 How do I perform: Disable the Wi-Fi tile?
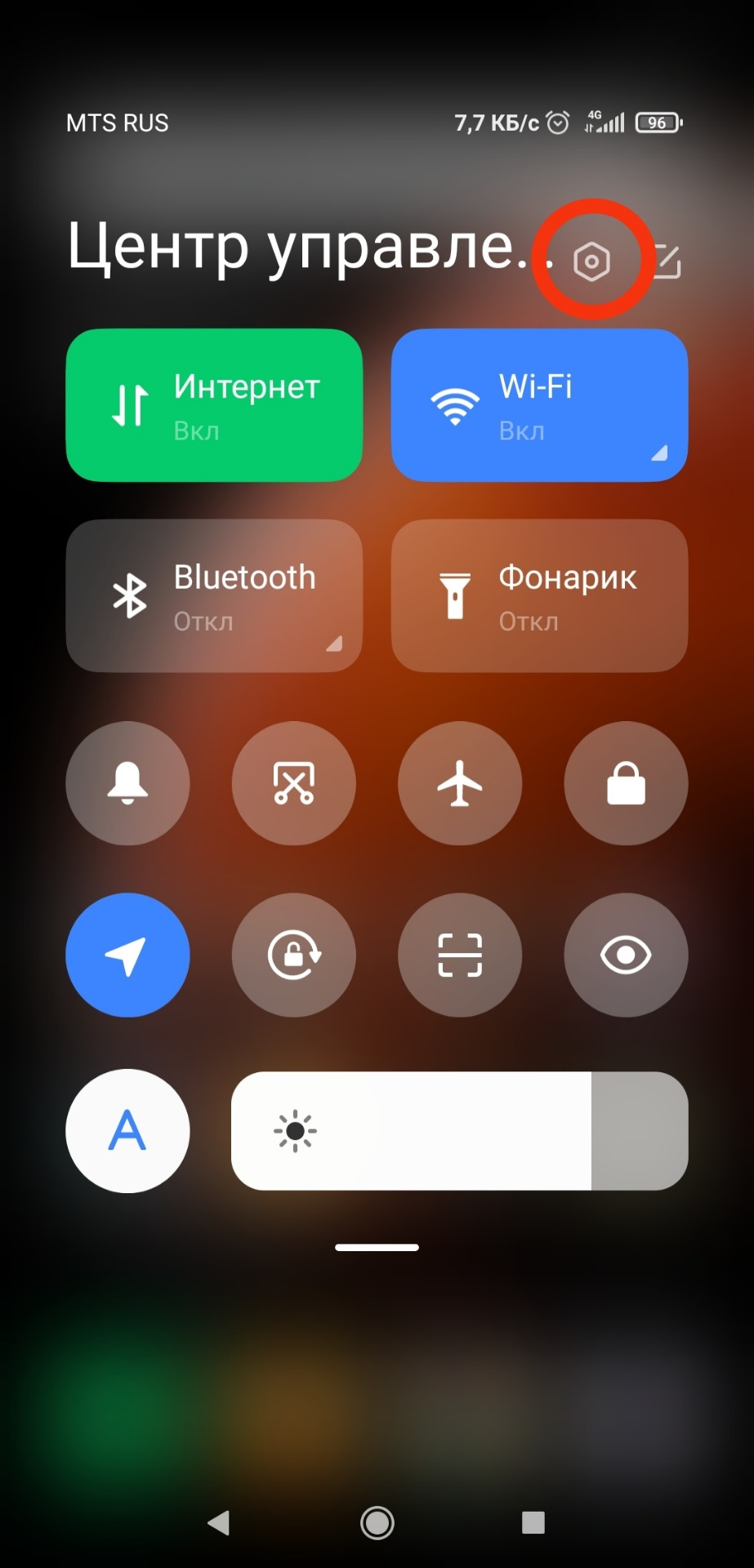[x=539, y=405]
